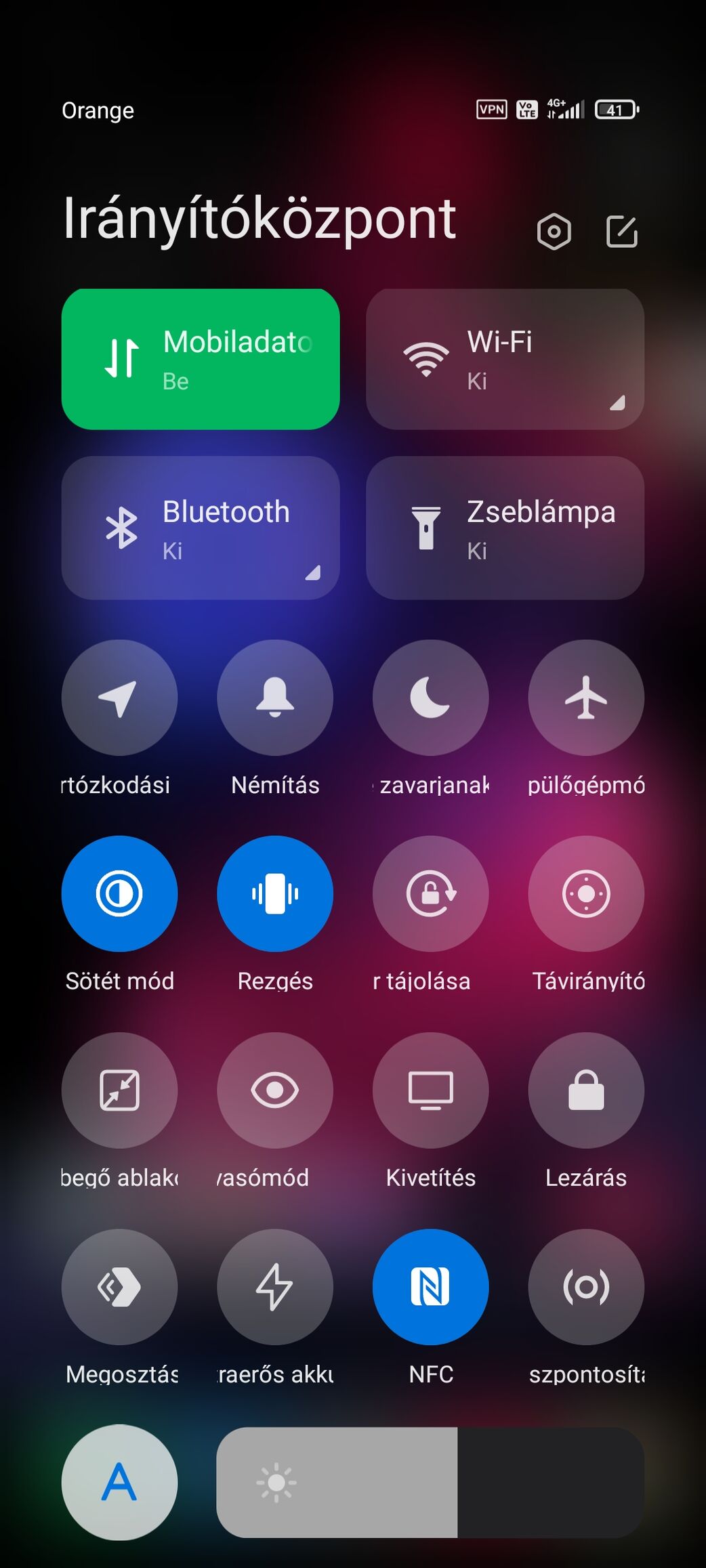This screenshot has width=706, height=1568.
Task: Turn on reading mode eye tile
Action: coord(275,1090)
